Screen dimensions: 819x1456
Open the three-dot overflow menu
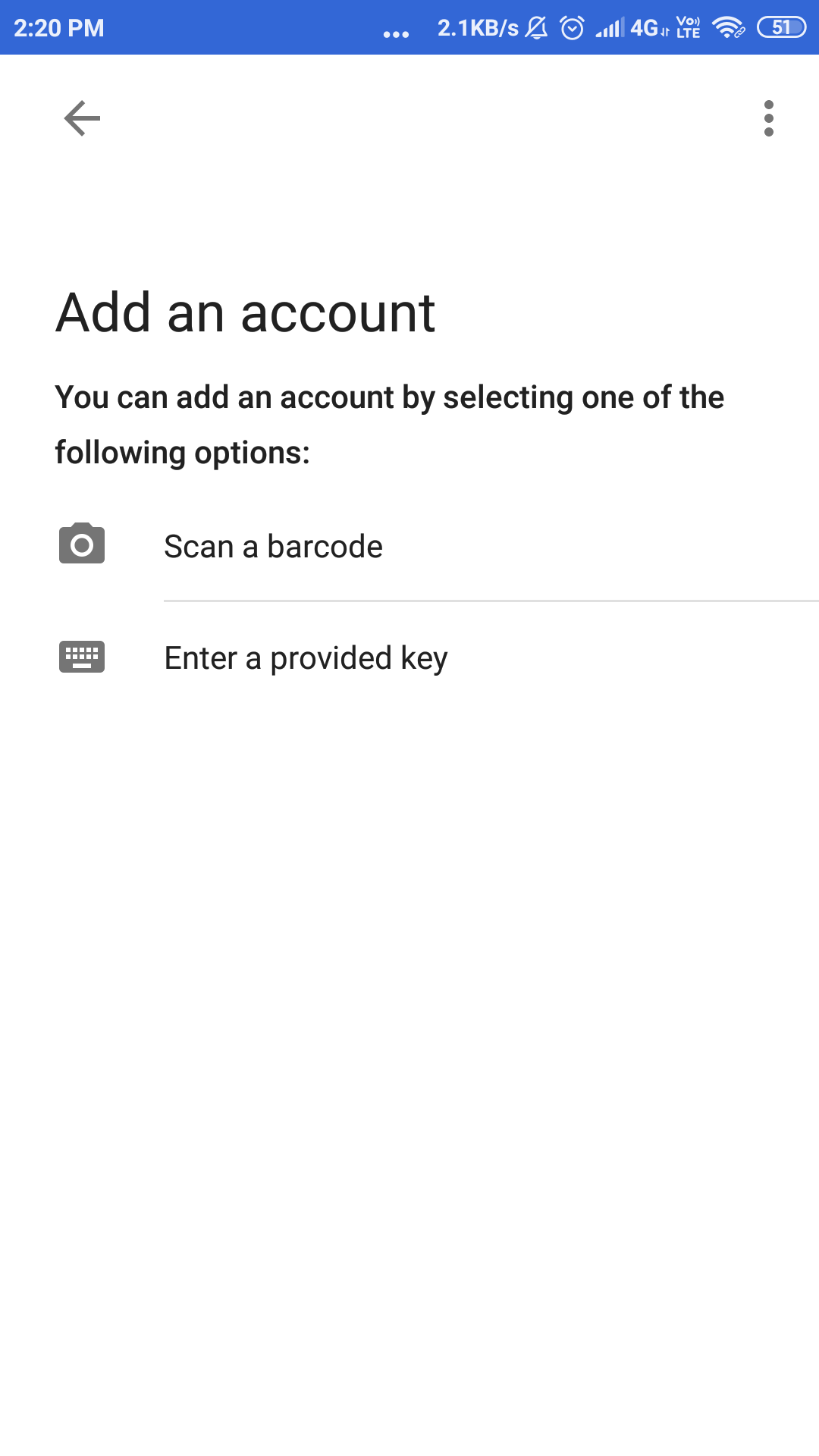tap(768, 118)
